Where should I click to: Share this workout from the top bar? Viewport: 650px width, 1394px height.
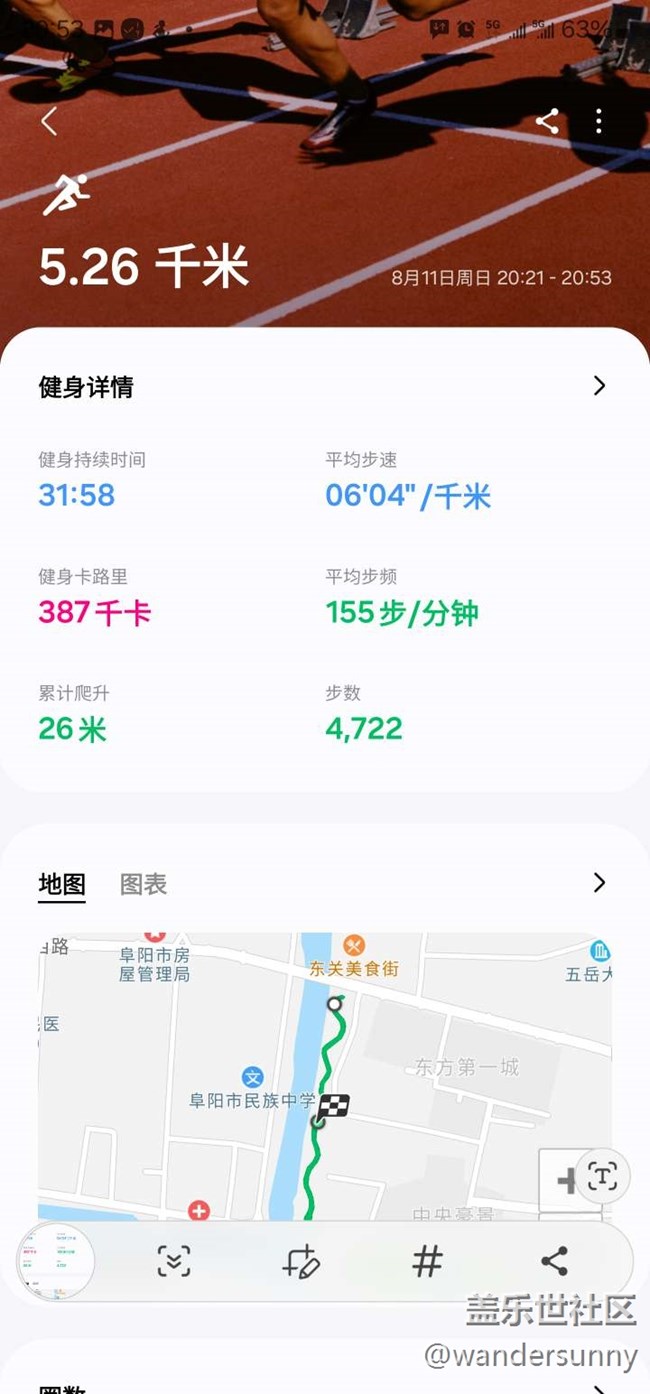(547, 121)
